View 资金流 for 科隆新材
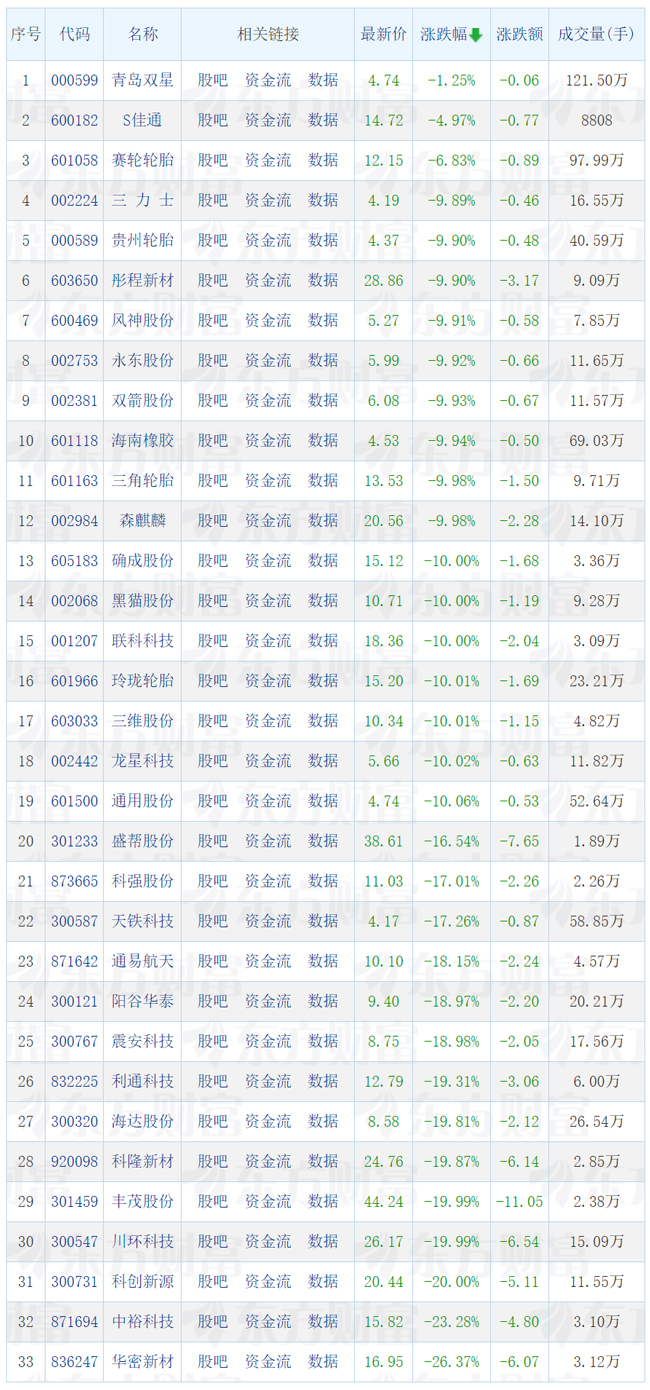 [x=268, y=1161]
